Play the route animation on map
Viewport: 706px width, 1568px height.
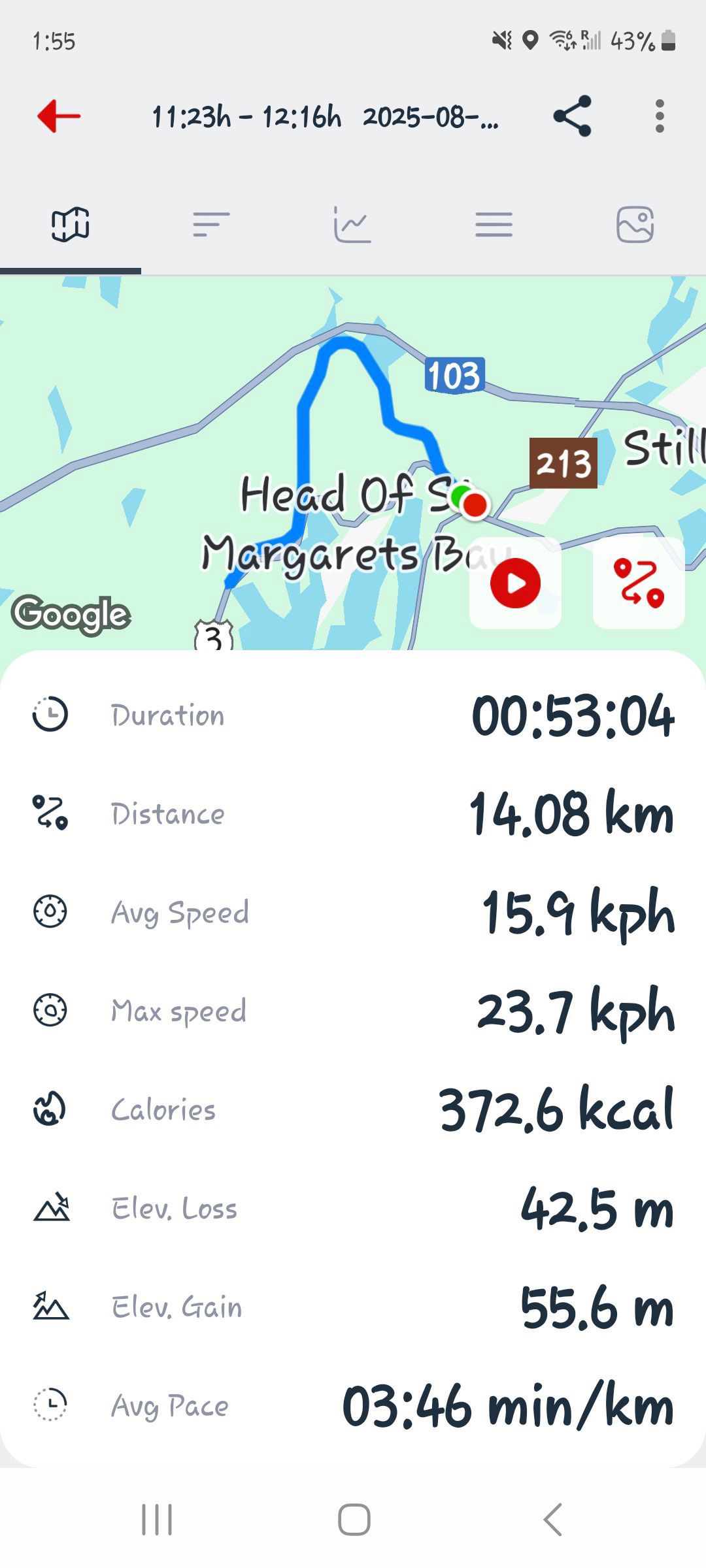[x=515, y=583]
